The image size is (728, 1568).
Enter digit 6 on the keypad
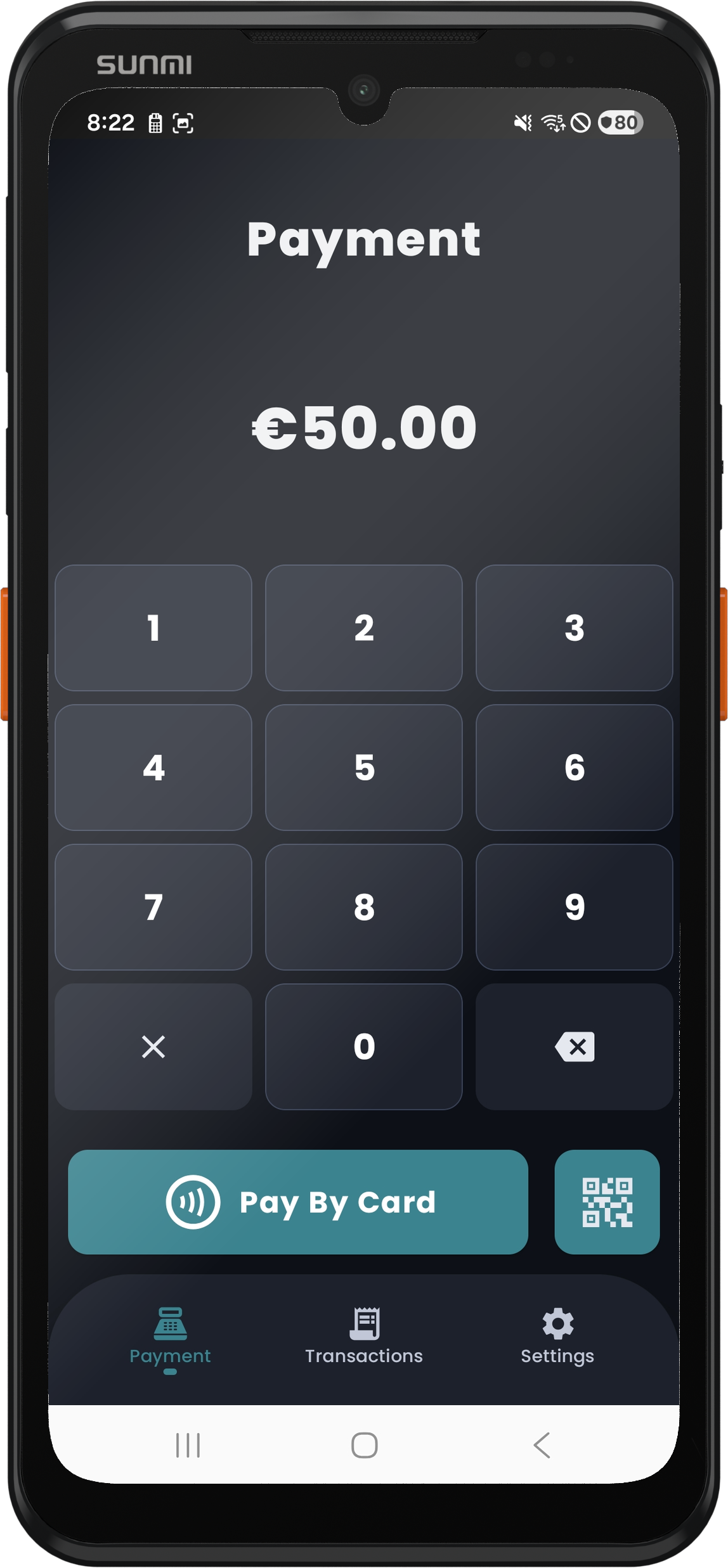point(574,768)
